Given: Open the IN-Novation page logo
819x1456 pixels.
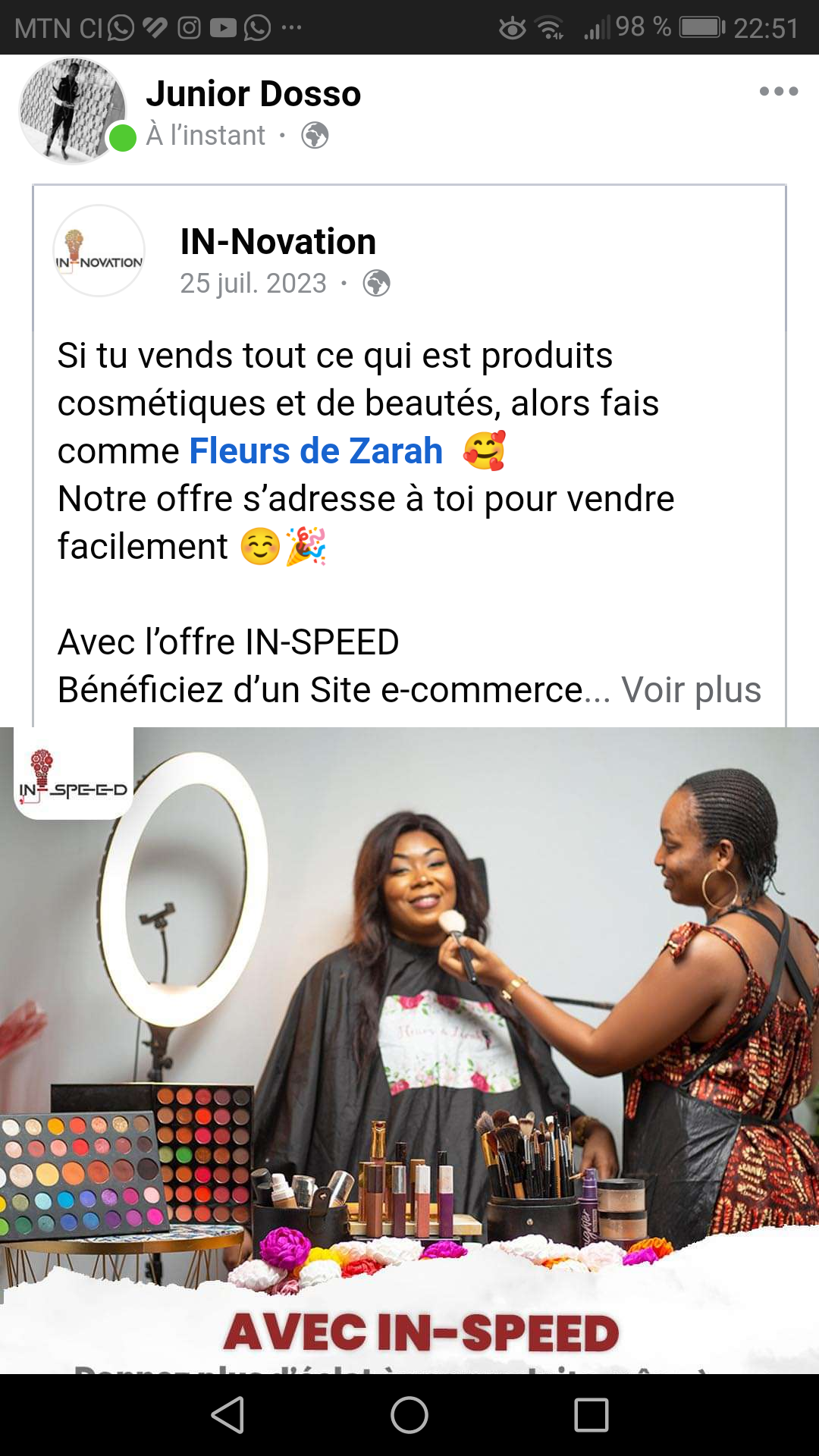Looking at the screenshot, I should (99, 251).
